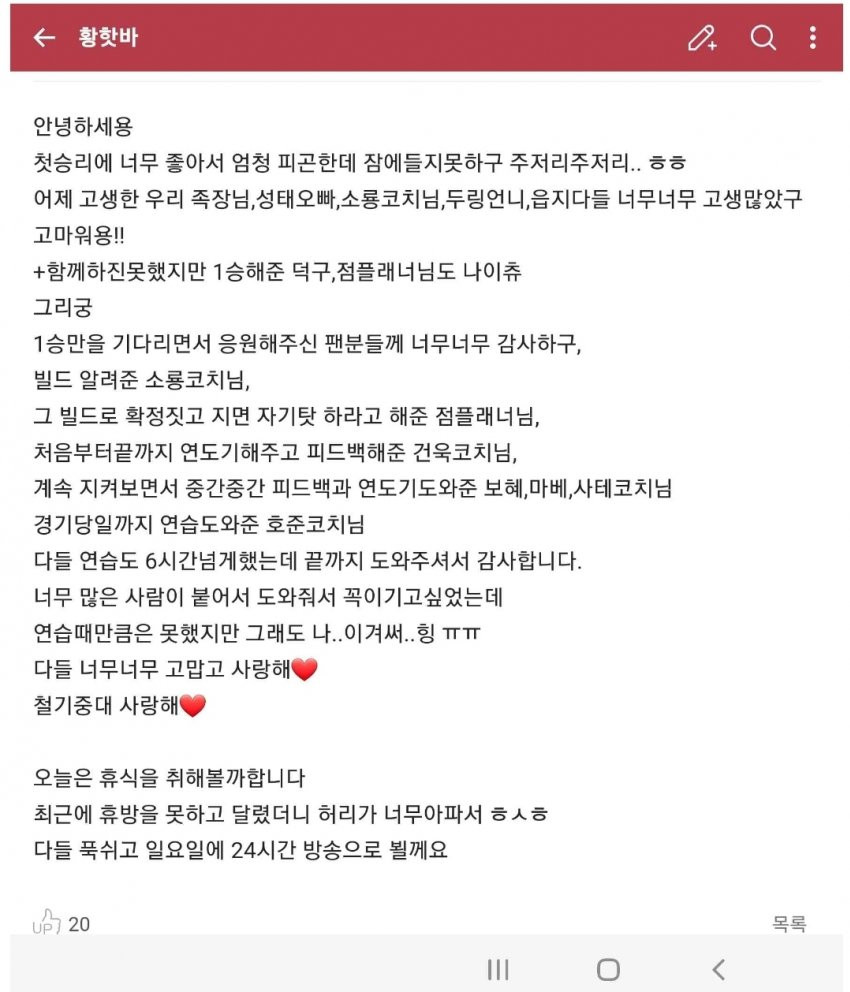Write a new post with pencil icon
Image resolution: width=850 pixels, height=992 pixels.
(702, 38)
